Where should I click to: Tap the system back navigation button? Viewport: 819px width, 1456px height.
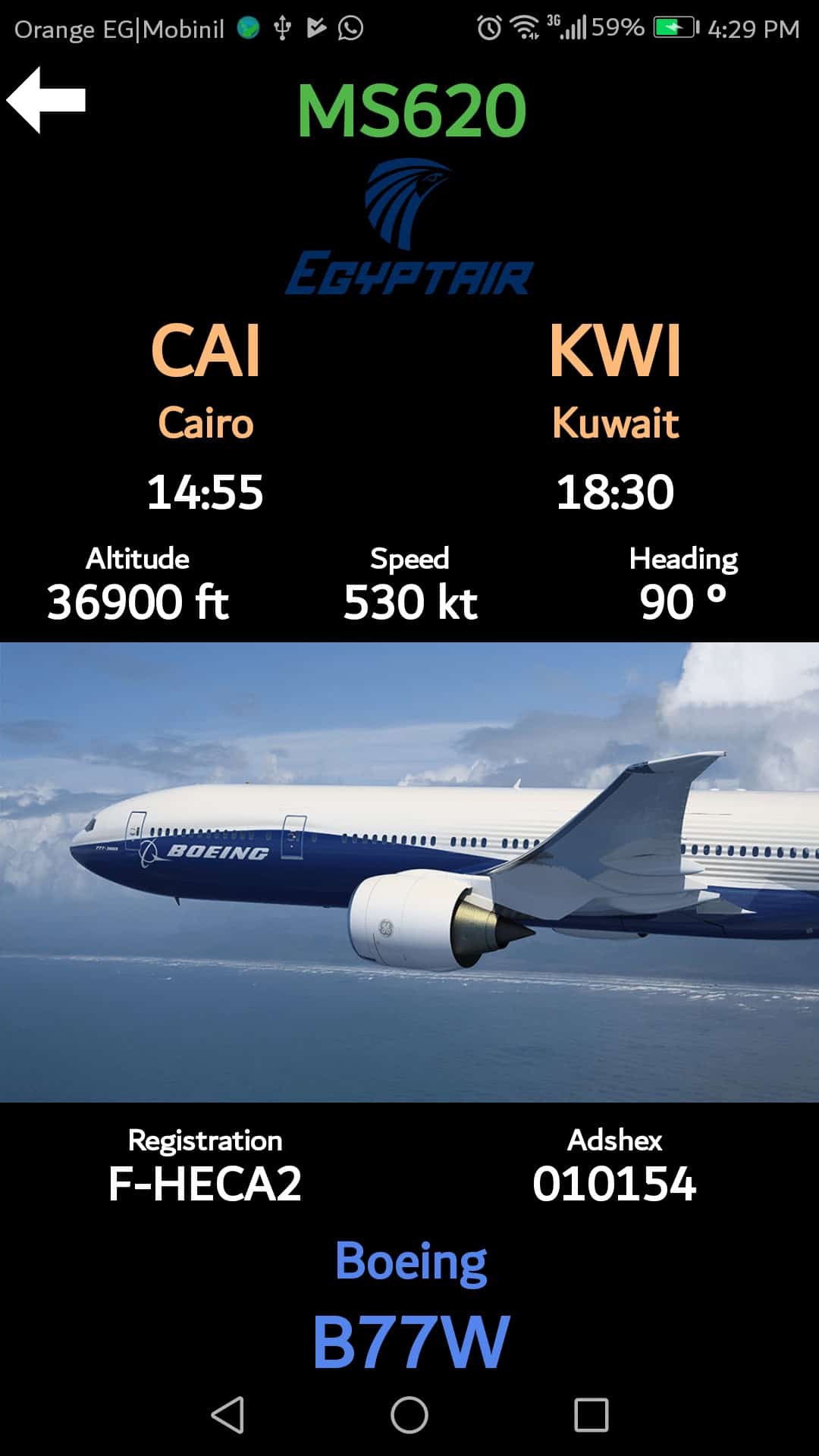(x=227, y=1415)
